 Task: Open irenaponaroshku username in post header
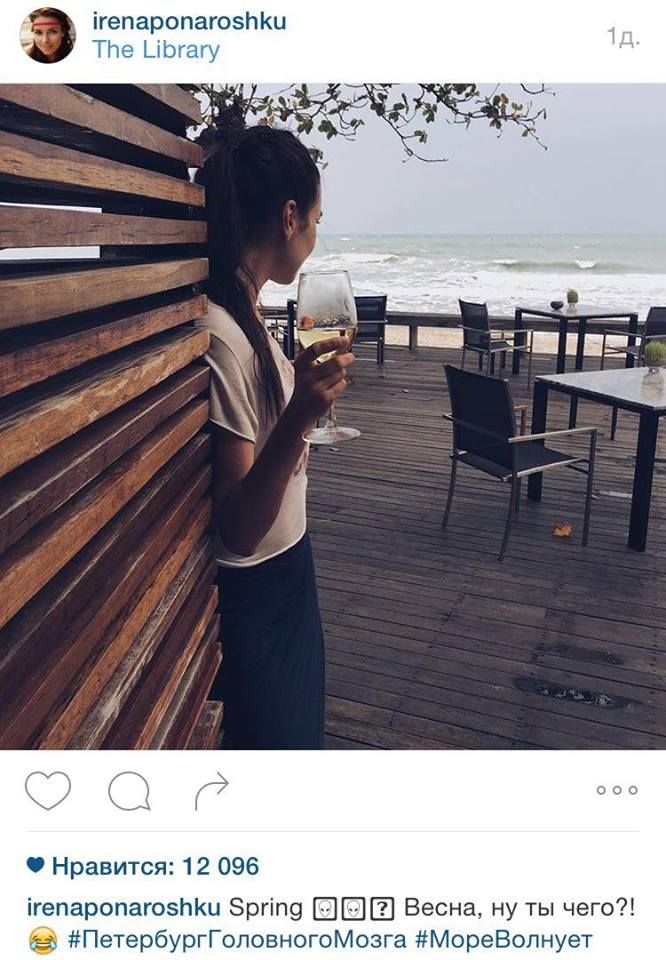click(x=188, y=21)
